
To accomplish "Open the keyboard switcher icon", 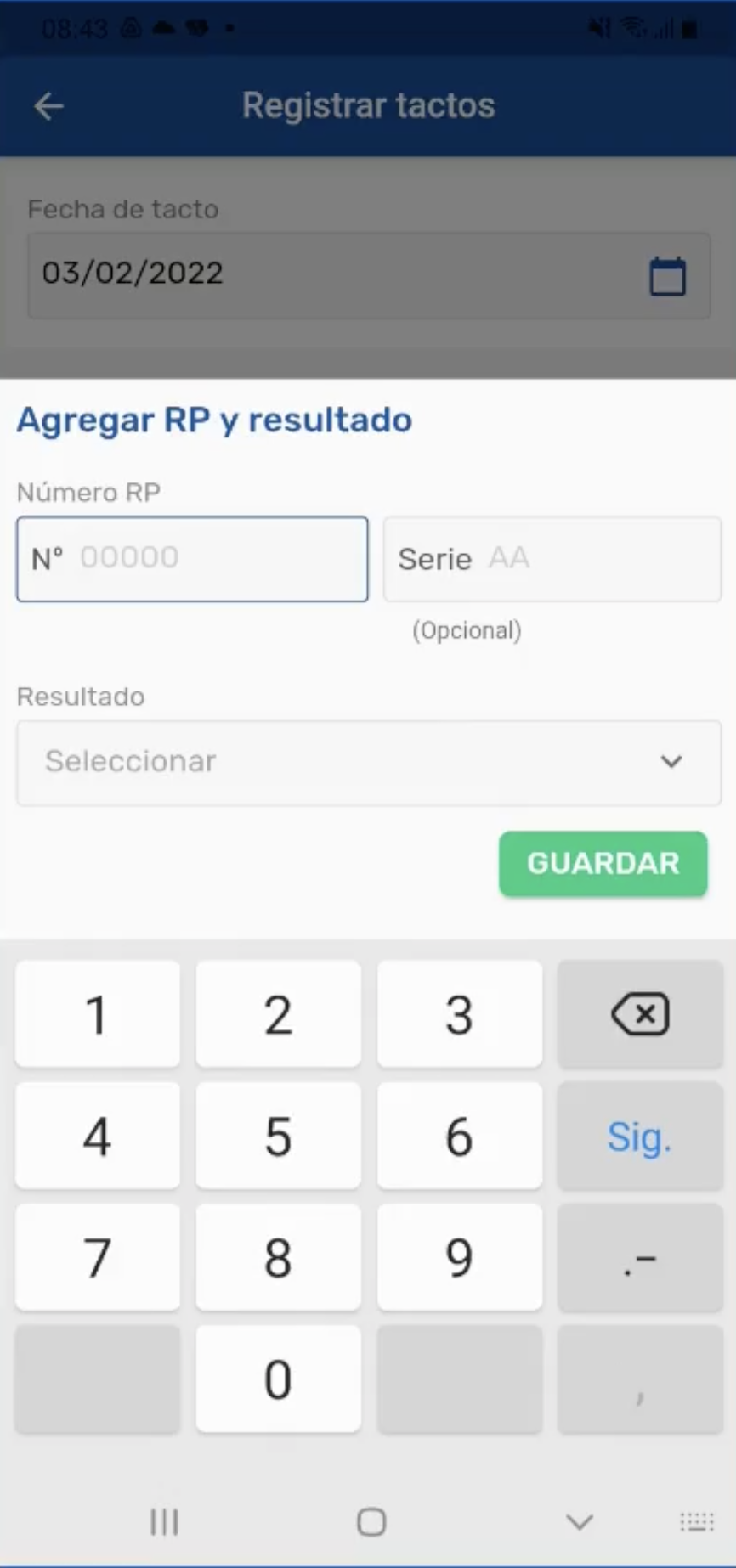I will tap(697, 1522).
